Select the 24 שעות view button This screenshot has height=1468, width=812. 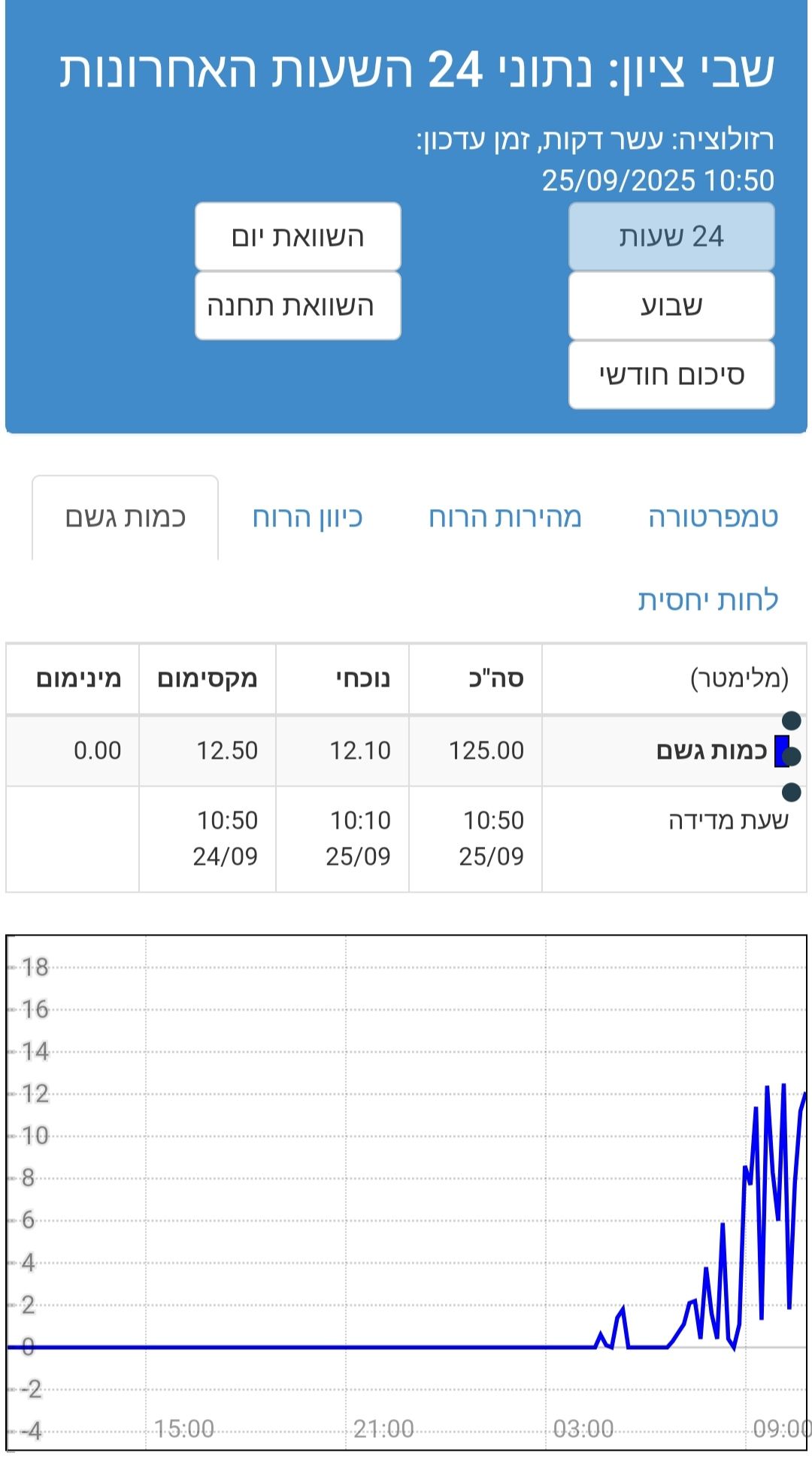click(671, 236)
